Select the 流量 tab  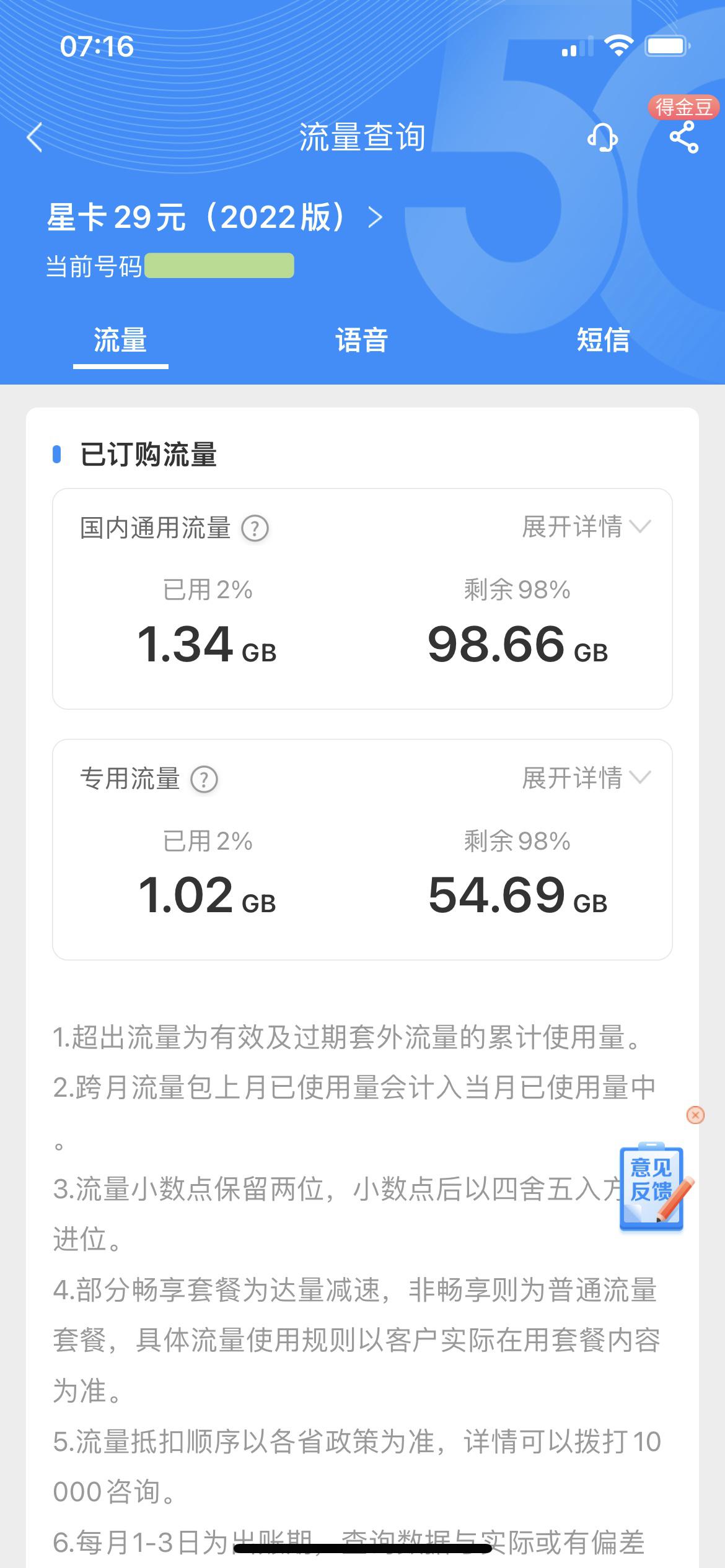[x=120, y=340]
